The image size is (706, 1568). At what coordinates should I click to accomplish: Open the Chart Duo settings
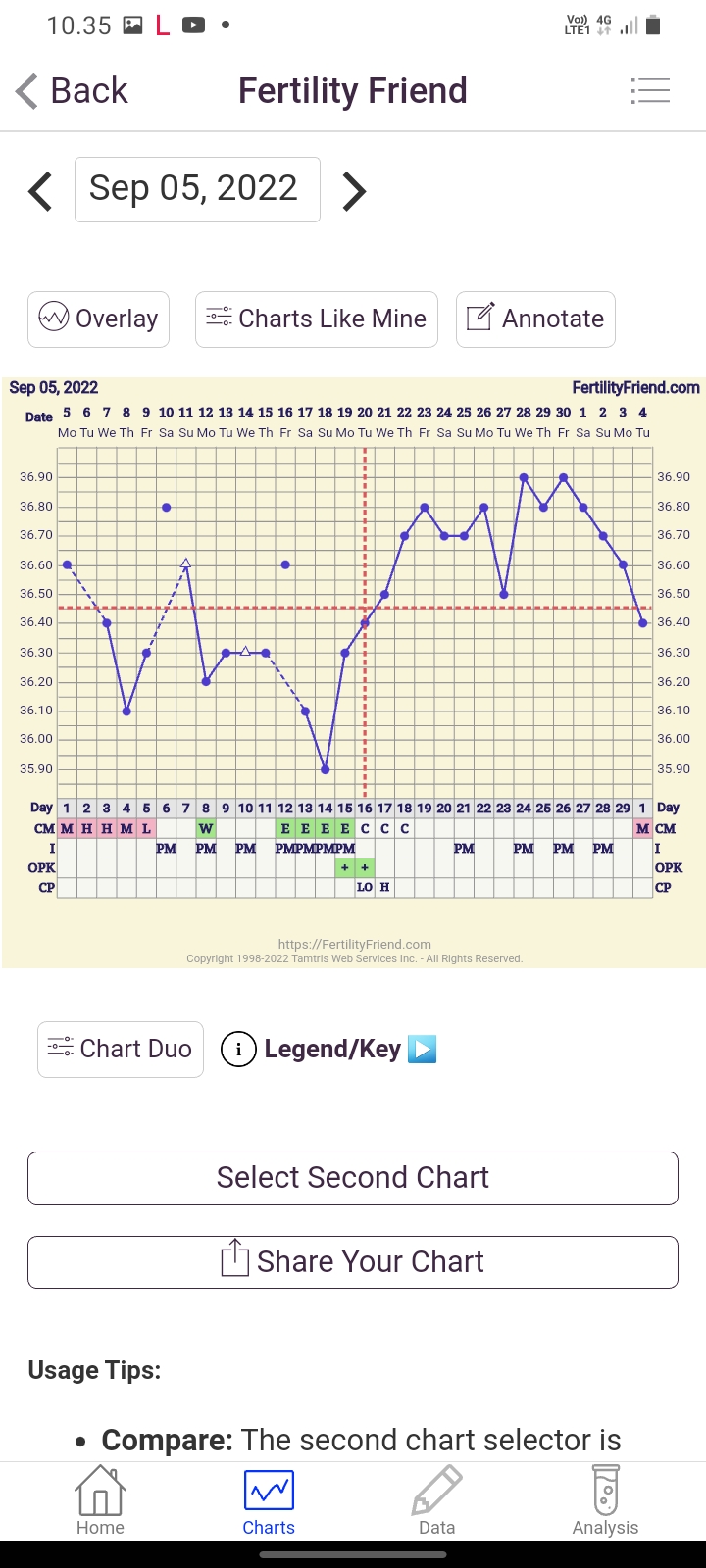click(x=121, y=1049)
